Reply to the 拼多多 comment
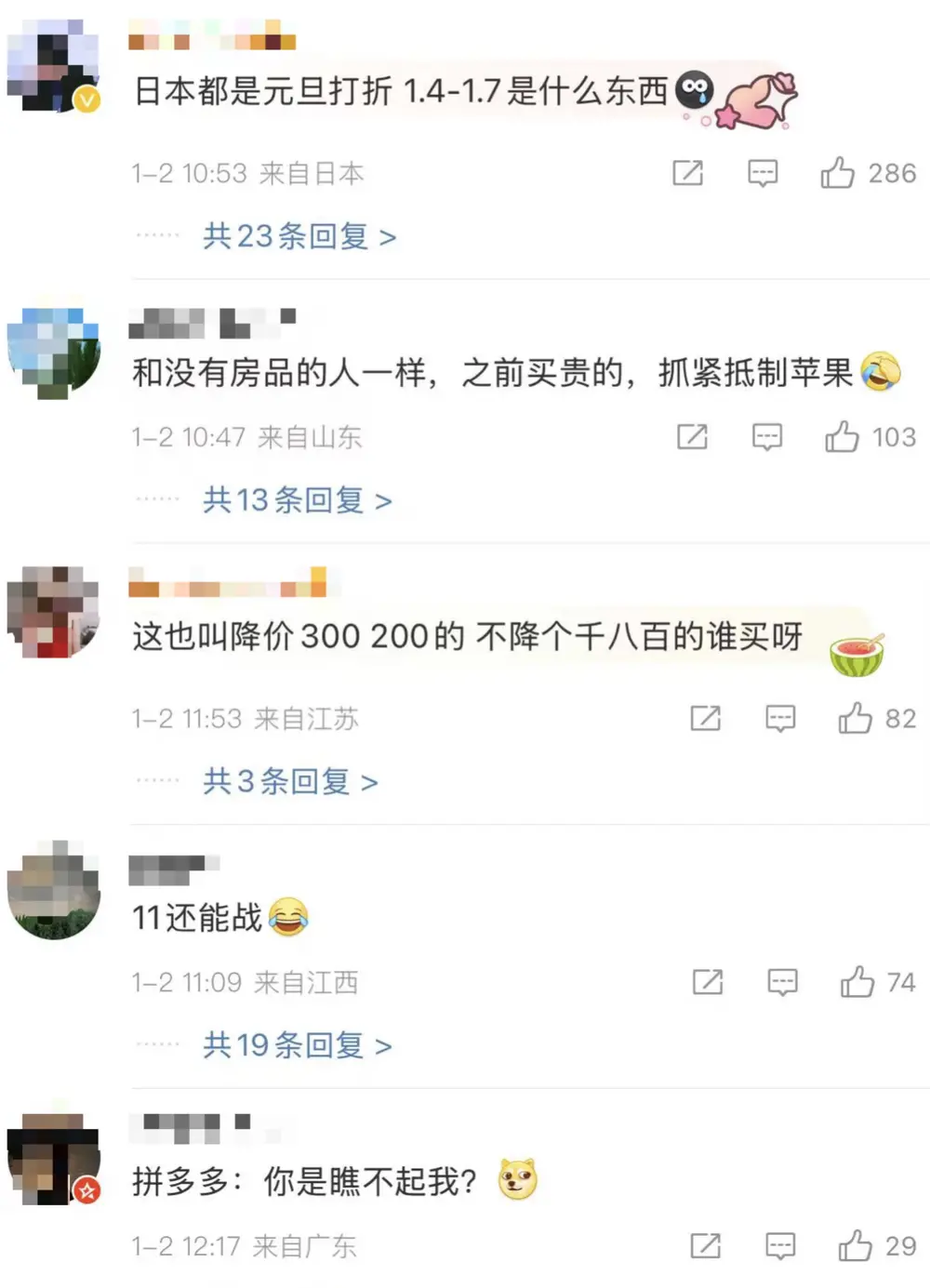This screenshot has height=1288, width=930. [x=780, y=1246]
